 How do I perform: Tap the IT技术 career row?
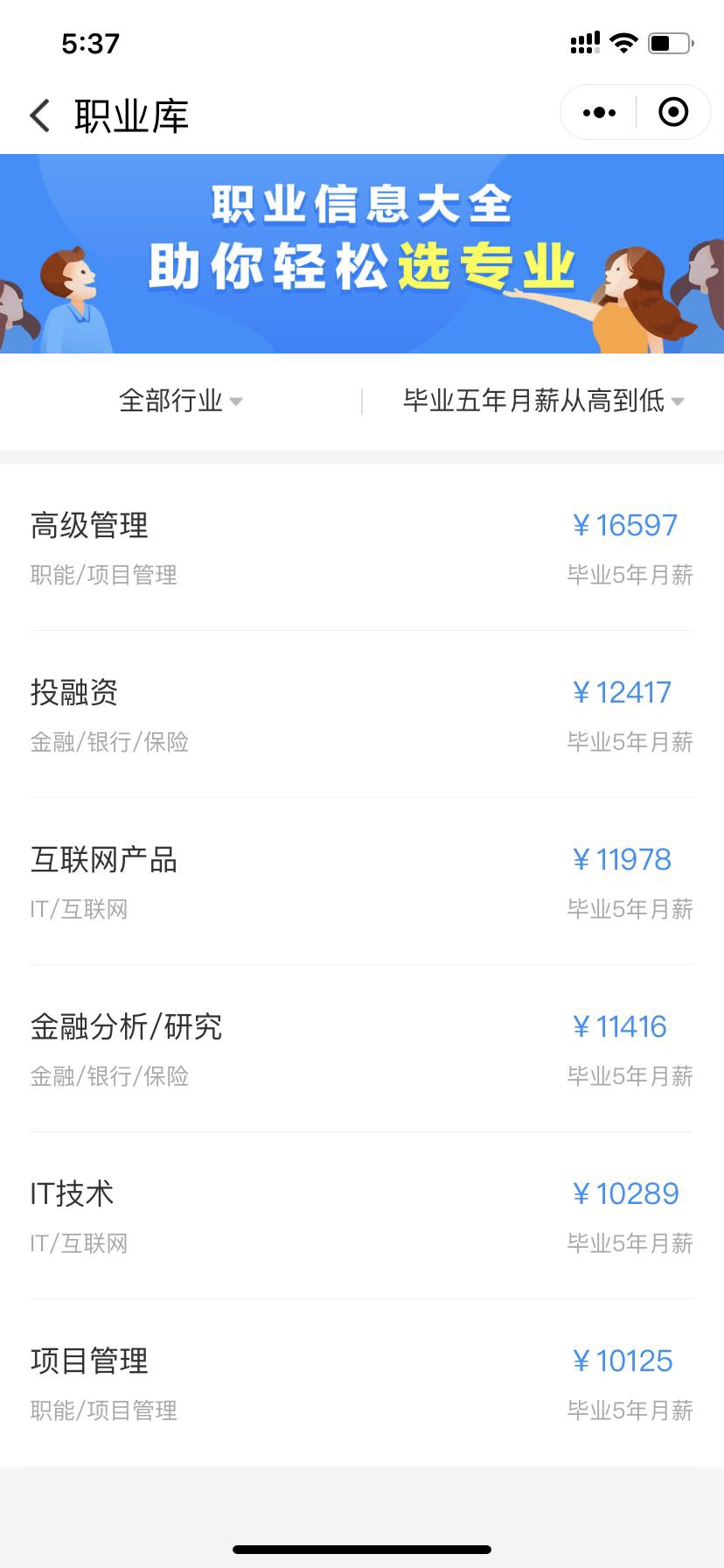[362, 1216]
